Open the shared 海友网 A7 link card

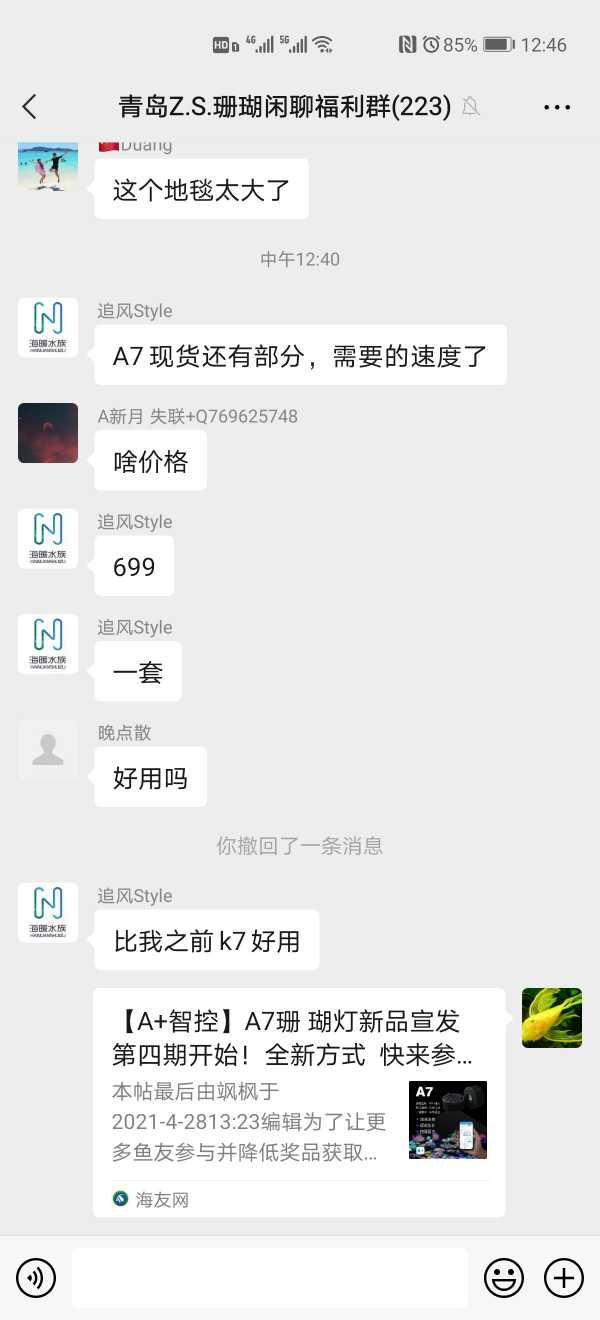click(x=299, y=1102)
